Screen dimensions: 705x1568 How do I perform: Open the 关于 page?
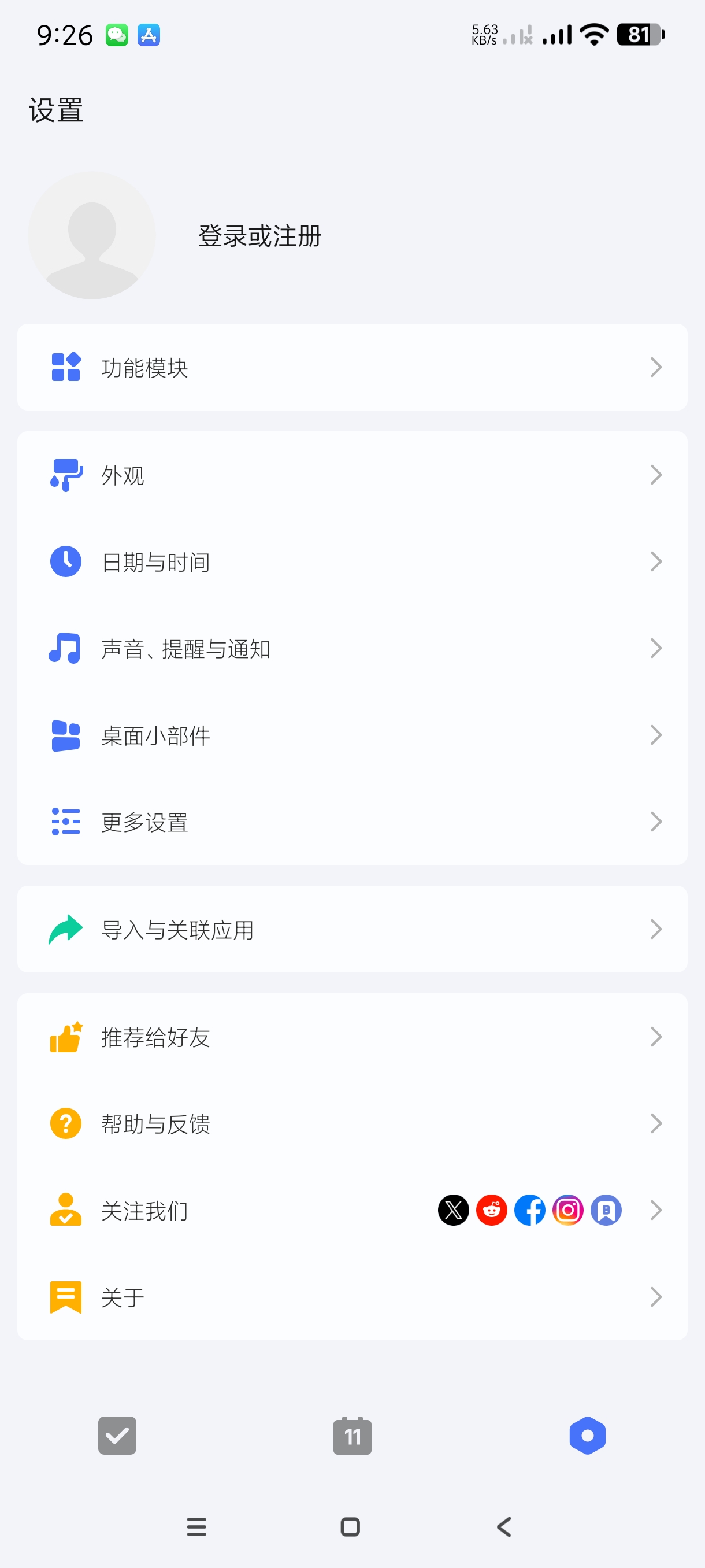[x=352, y=1297]
